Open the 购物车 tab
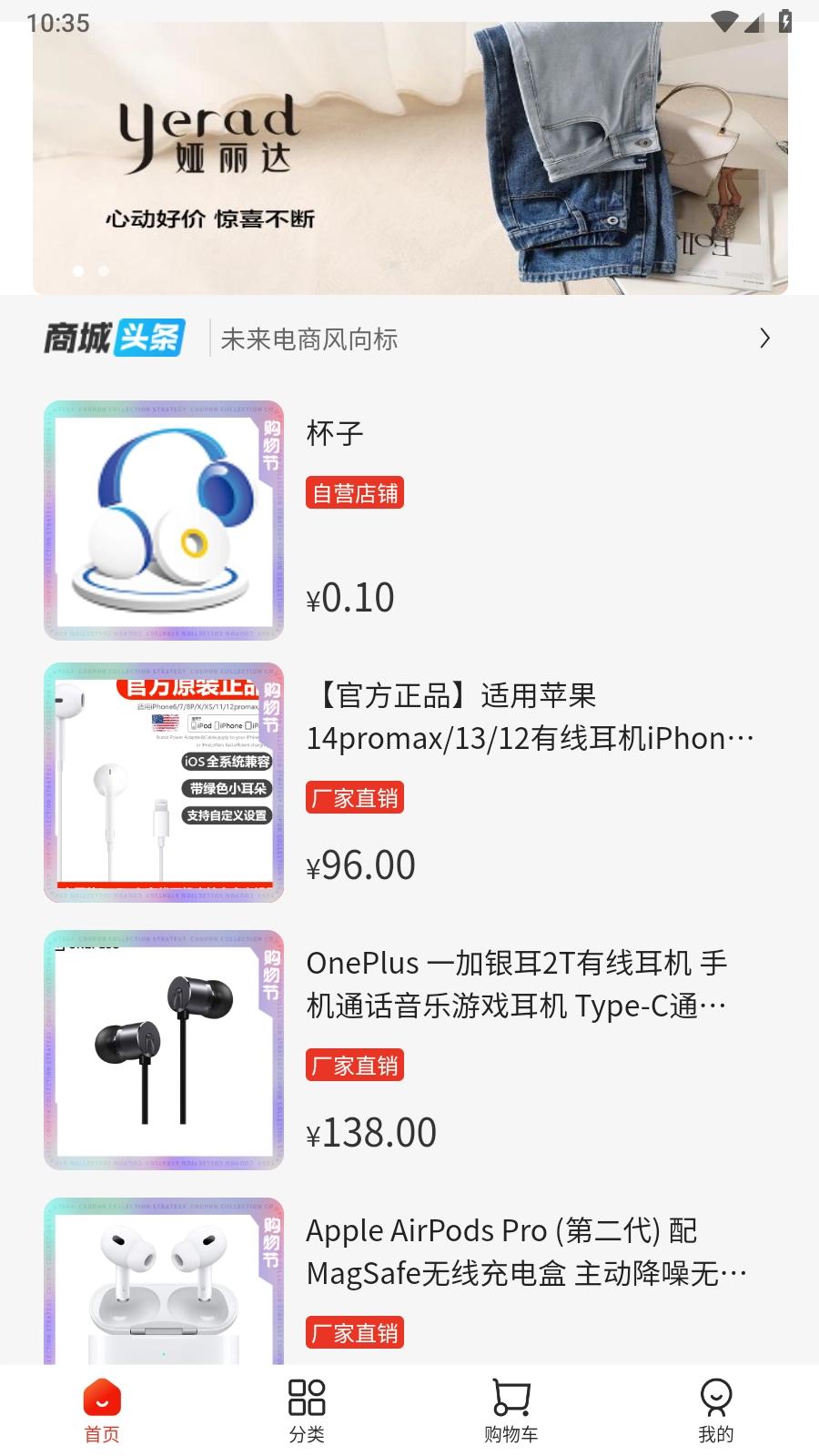The width and height of the screenshot is (819, 1456). click(511, 1410)
